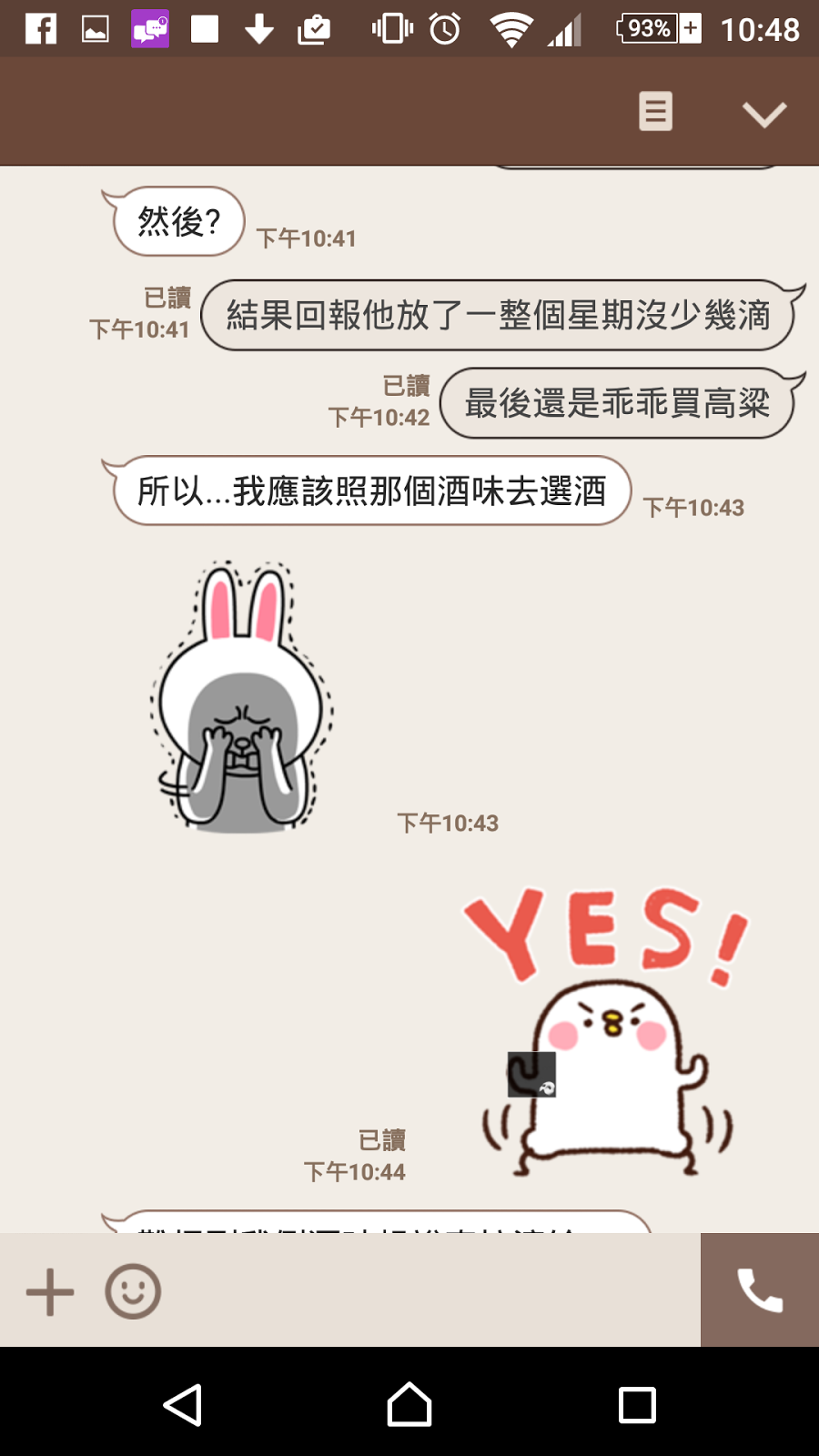Screen dimensions: 819x1456
Task: Start a voice call with the phone button
Action: [x=760, y=1290]
